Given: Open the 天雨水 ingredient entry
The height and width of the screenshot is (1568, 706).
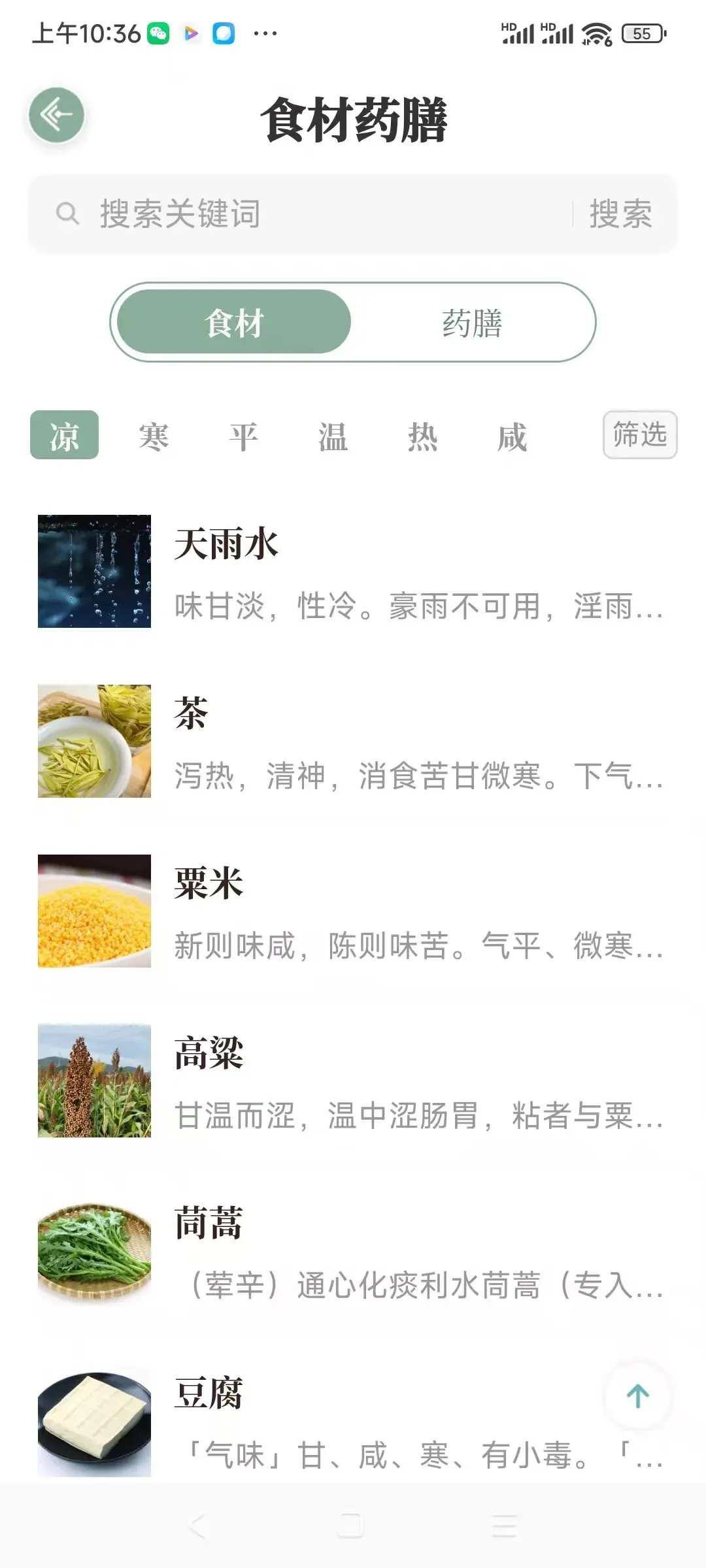Looking at the screenshot, I should pos(353,572).
